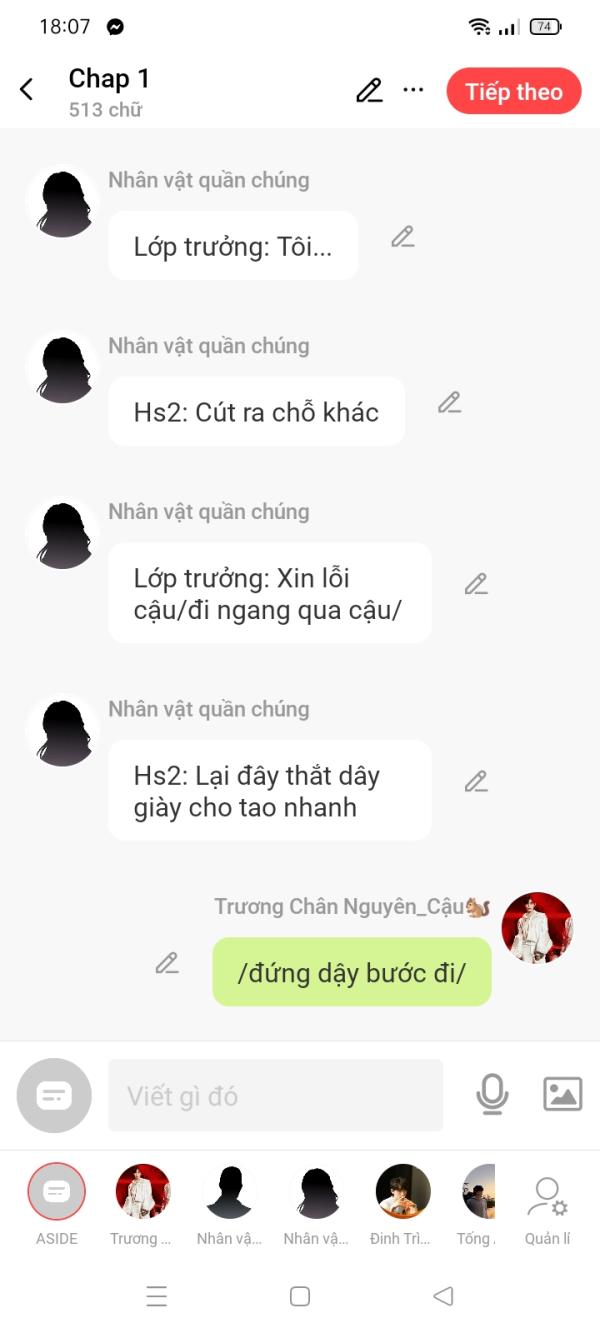
Task: Pick the Tống character avatar
Action: tap(479, 1191)
